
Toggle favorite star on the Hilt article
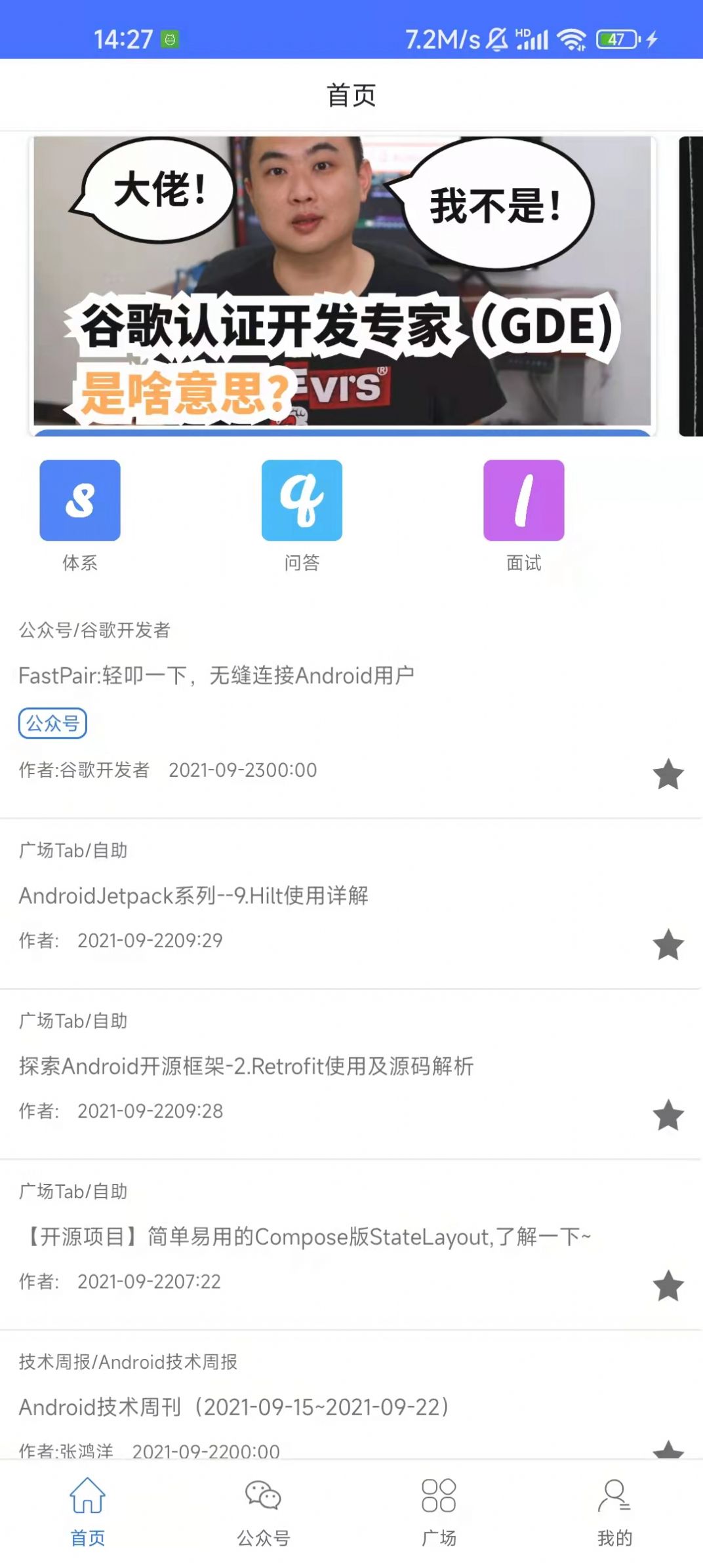click(x=667, y=945)
